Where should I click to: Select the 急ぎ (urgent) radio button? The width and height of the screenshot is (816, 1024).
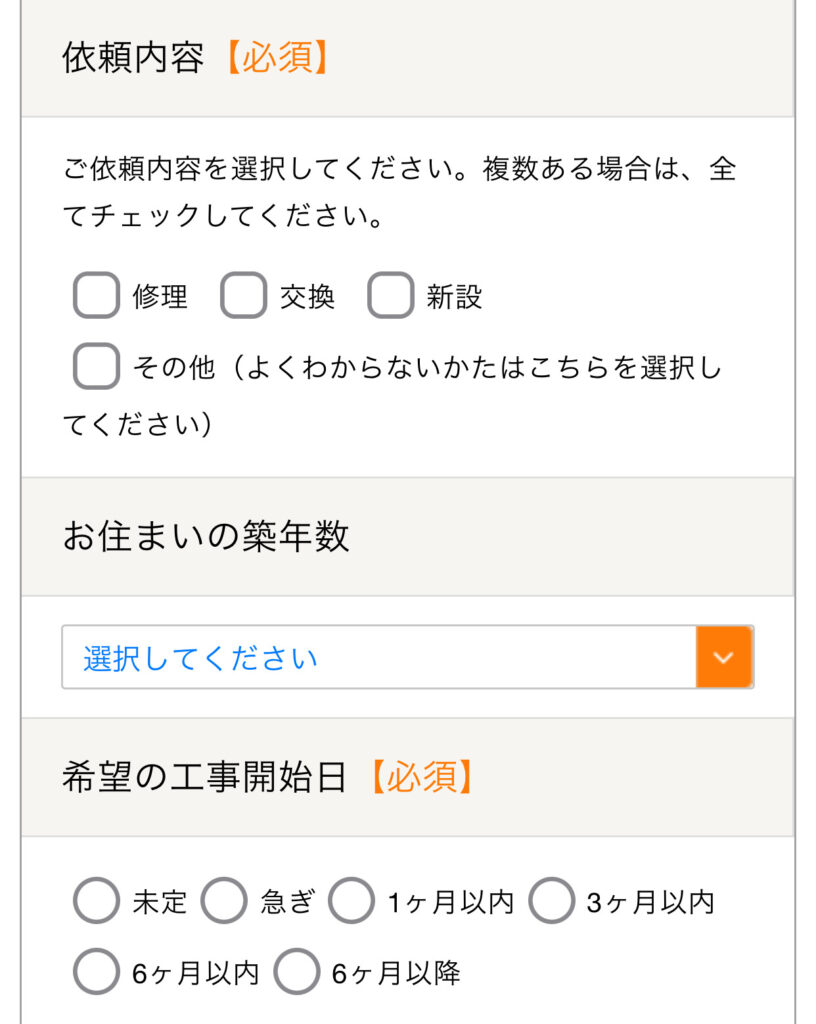[224, 901]
